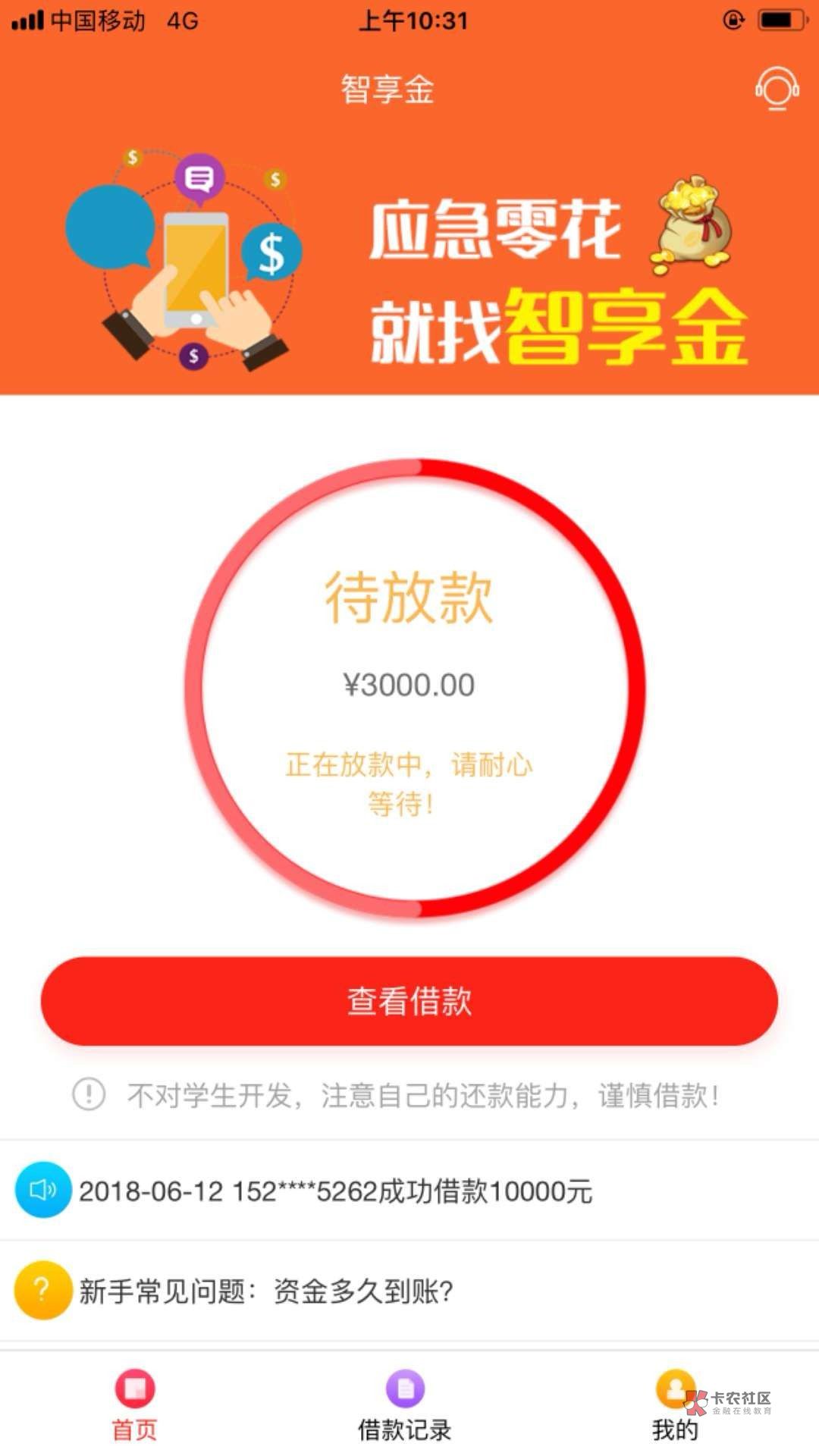
Task: Switch to the 借款记录 tab
Action: pyautogui.click(x=406, y=1406)
